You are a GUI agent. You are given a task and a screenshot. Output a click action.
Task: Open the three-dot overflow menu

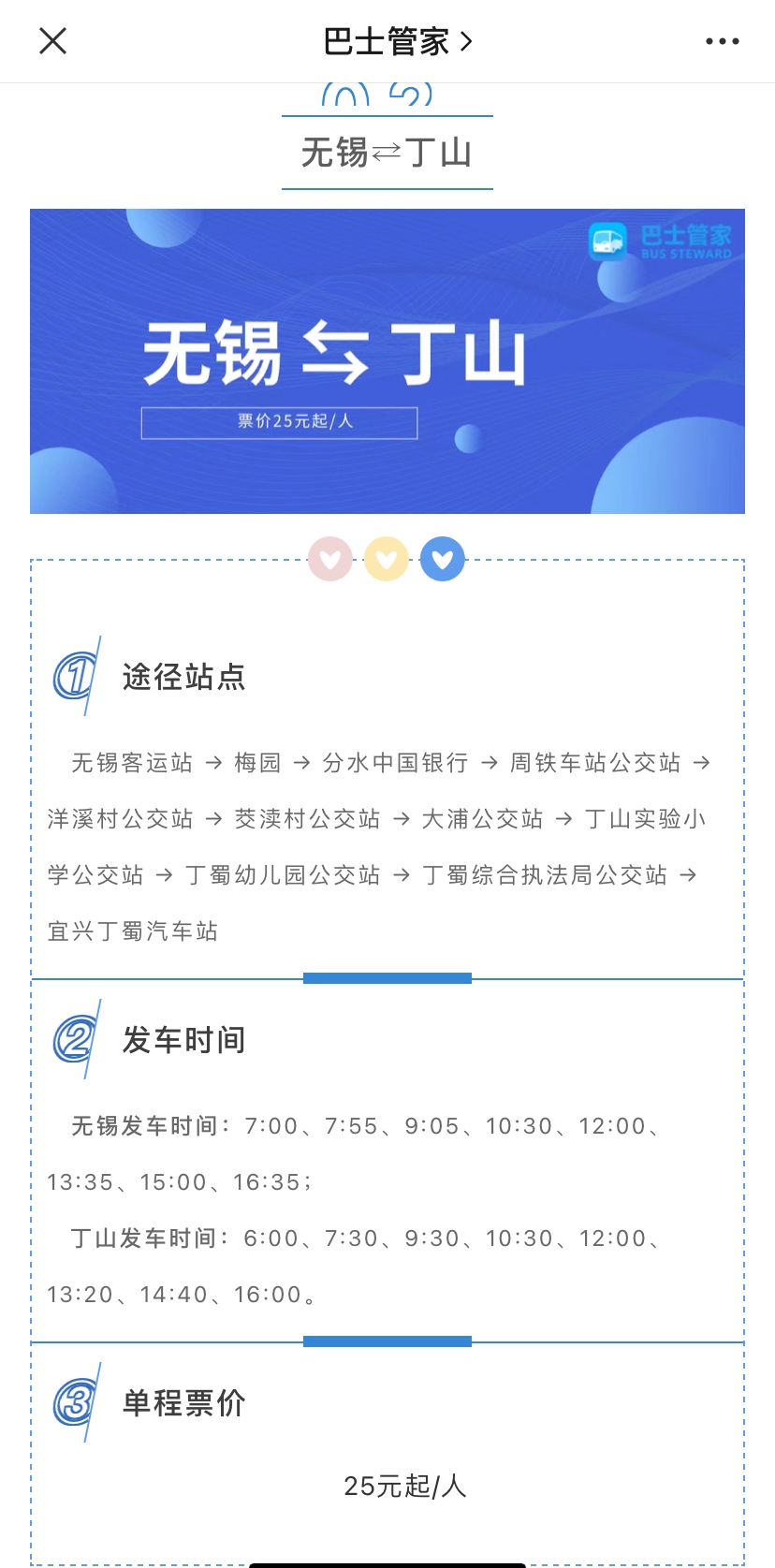click(x=722, y=41)
